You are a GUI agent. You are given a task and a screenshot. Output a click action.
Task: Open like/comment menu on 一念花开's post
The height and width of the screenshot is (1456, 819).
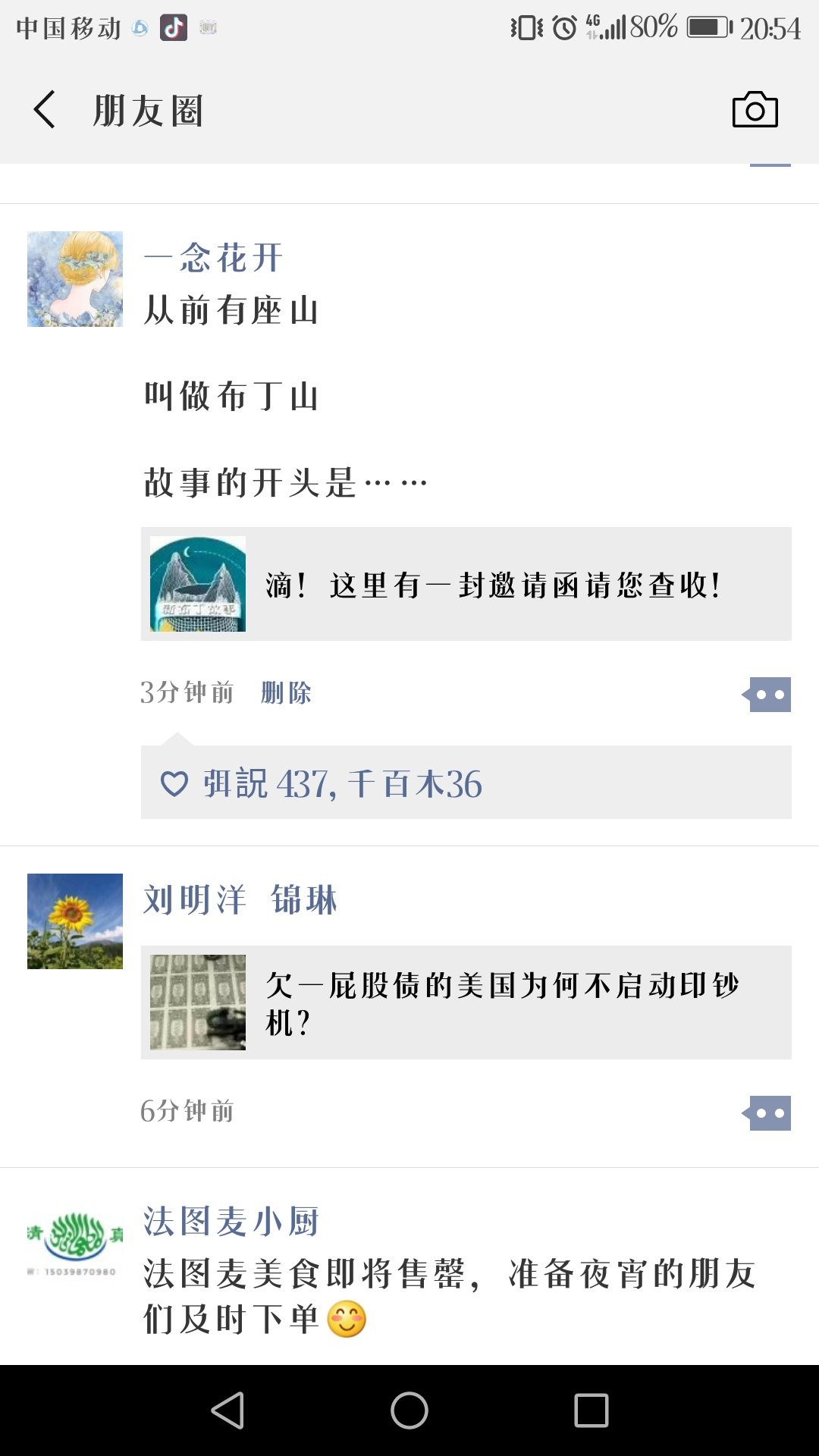[767, 695]
